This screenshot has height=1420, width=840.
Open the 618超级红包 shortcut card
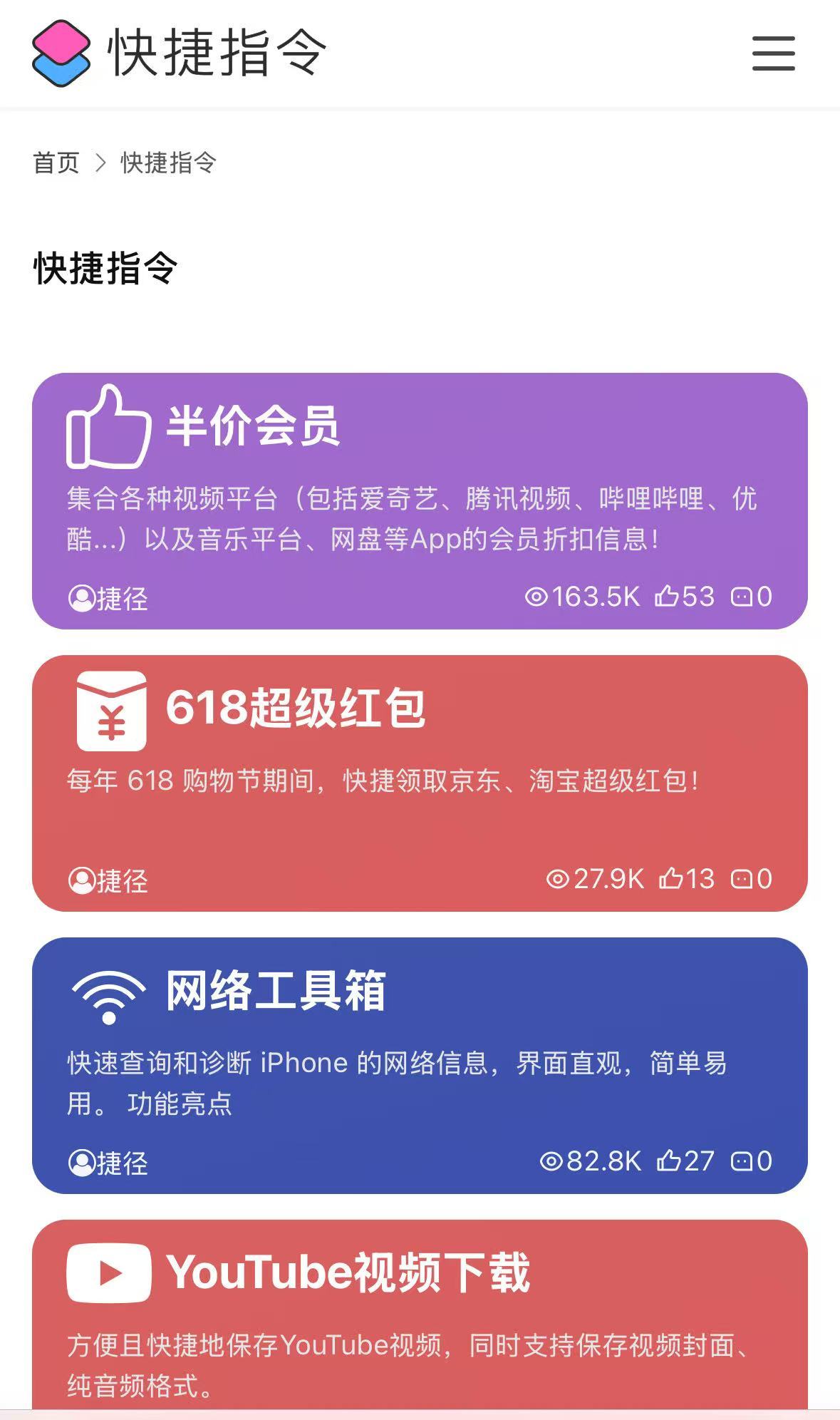pyautogui.click(x=295, y=709)
